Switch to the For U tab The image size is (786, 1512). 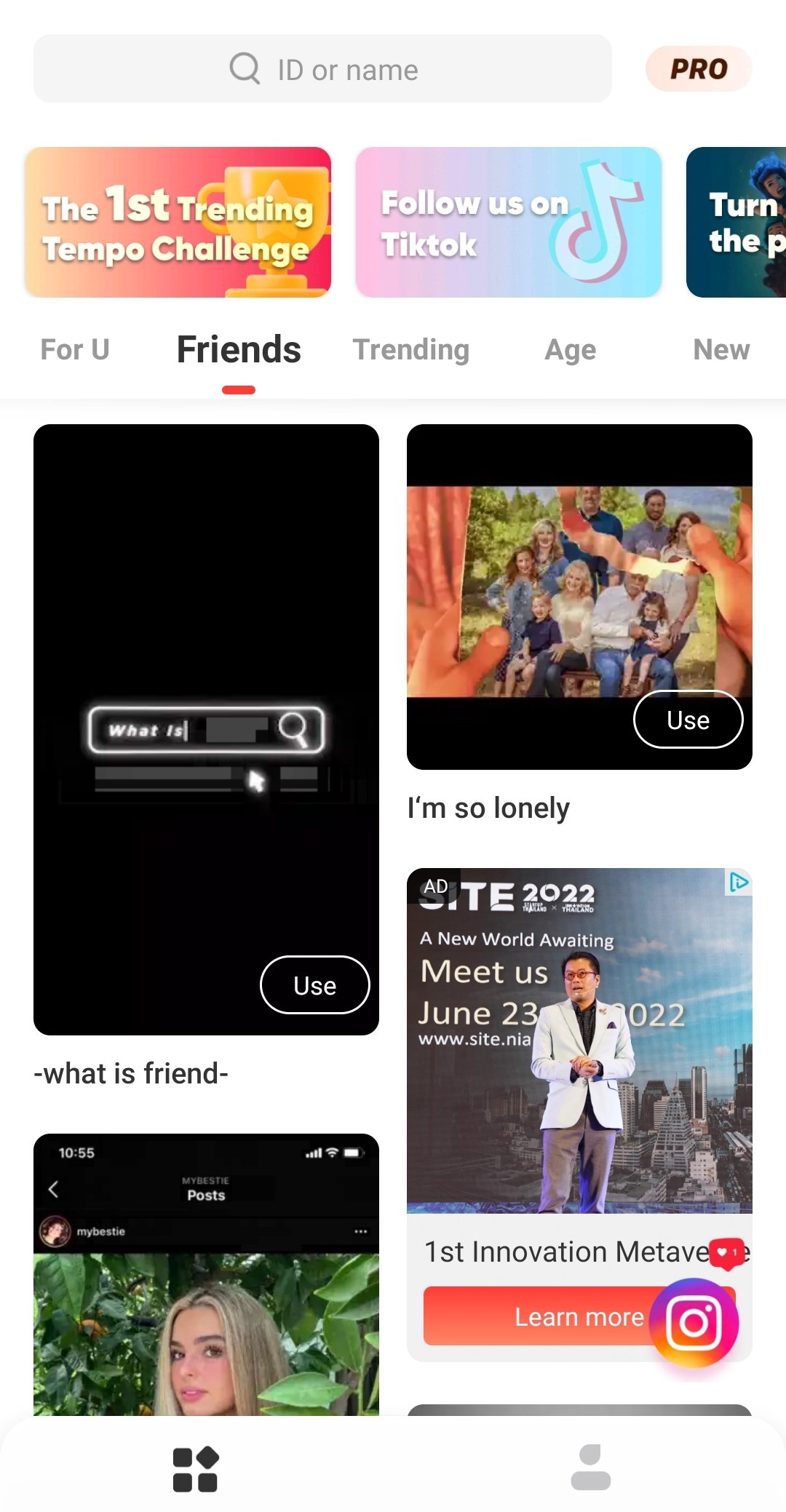75,349
